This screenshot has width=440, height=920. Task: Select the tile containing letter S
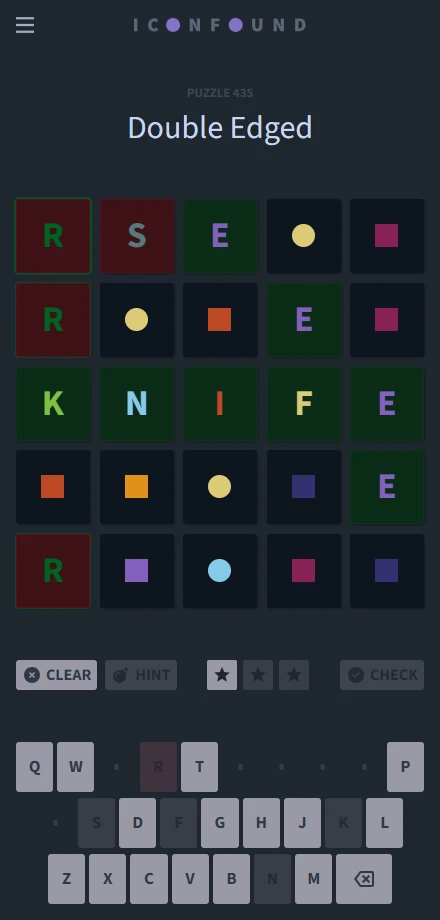(x=137, y=236)
